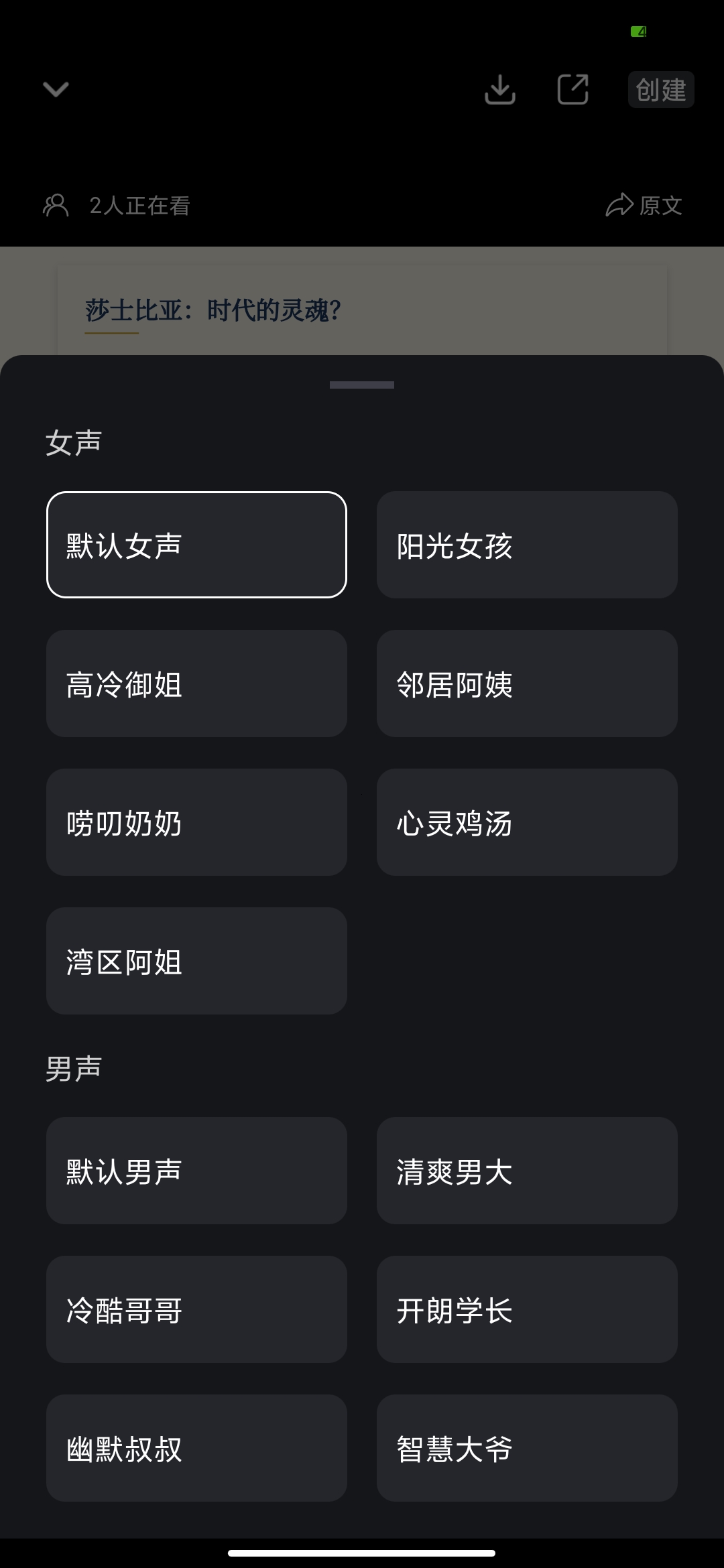Switch to the 邻居阿姨 voice
The image size is (724, 1568).
(527, 683)
